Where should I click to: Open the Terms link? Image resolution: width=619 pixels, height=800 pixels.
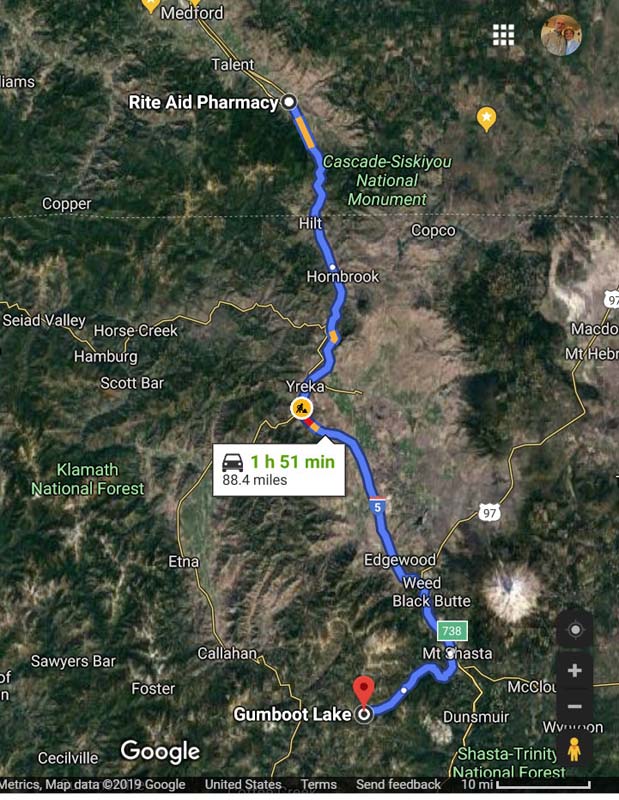[x=318, y=785]
